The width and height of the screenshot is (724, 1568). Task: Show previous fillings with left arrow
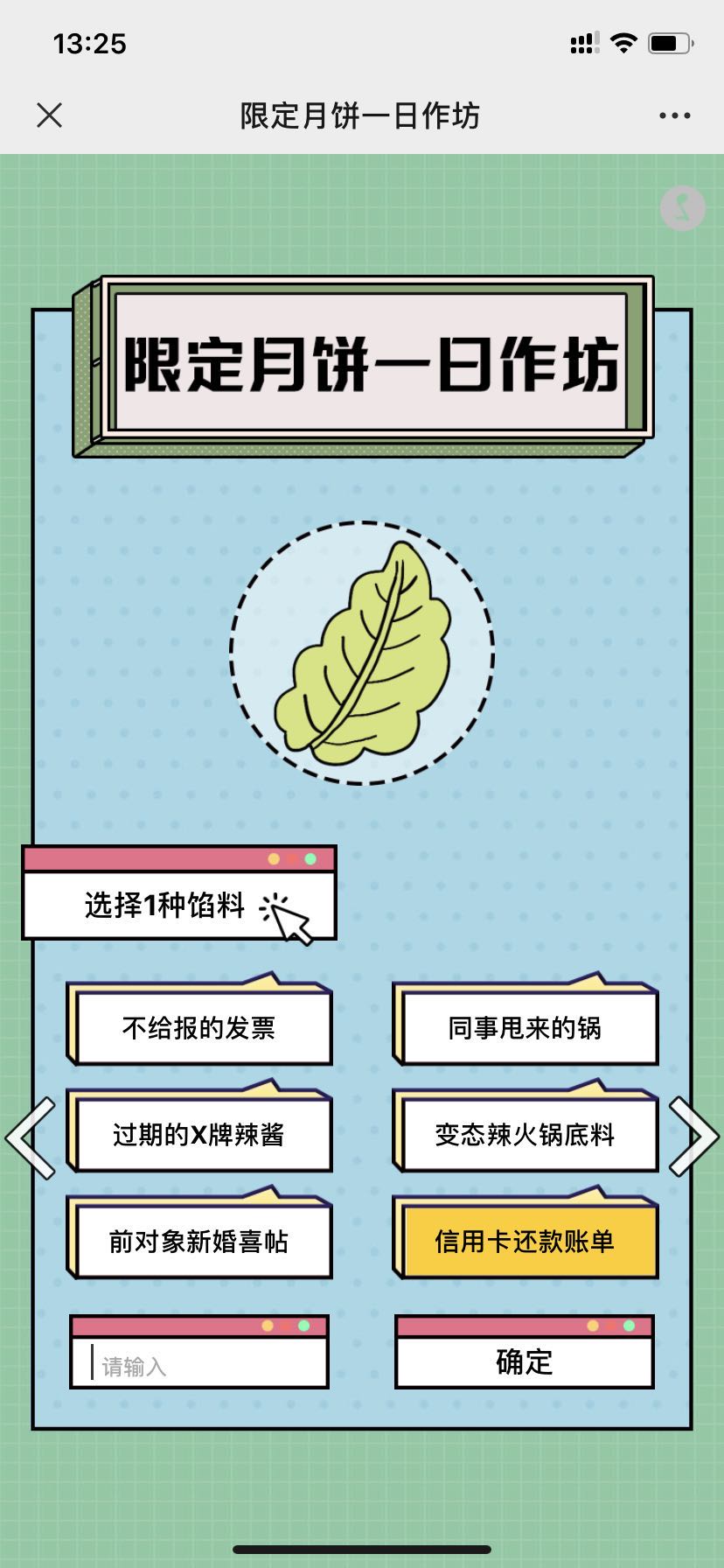coord(31,1137)
